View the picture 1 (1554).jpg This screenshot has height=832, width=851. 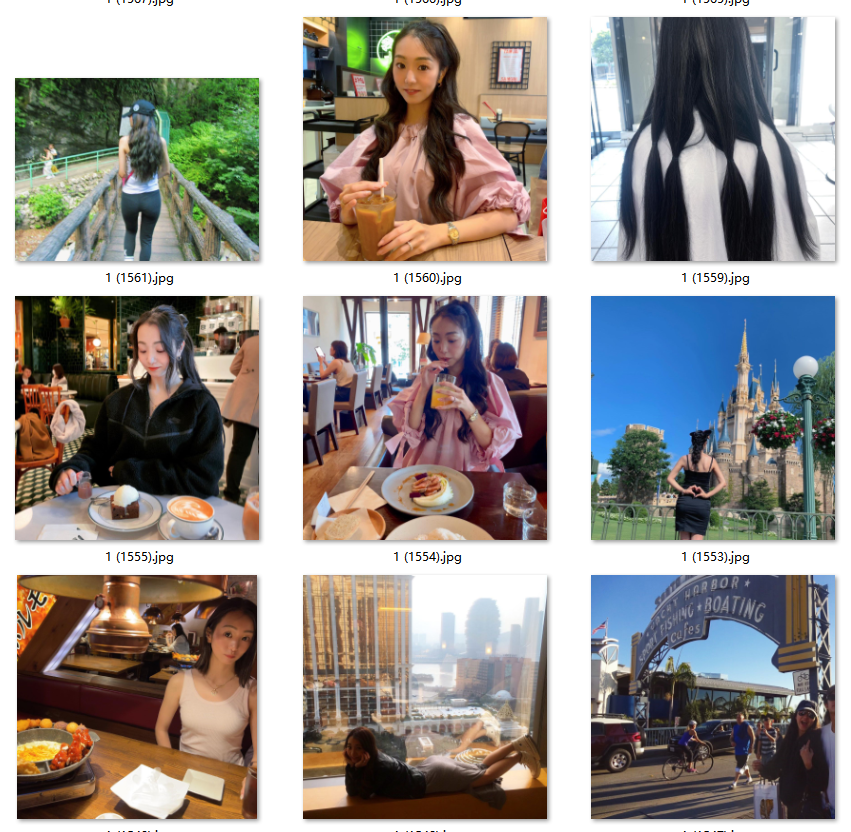click(425, 418)
